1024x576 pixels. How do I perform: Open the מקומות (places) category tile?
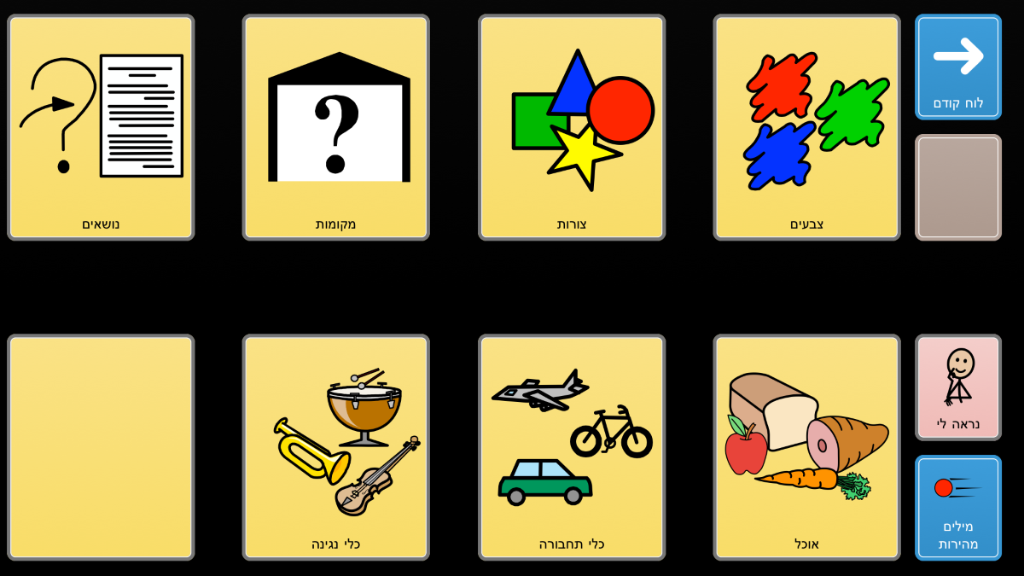[x=336, y=127]
